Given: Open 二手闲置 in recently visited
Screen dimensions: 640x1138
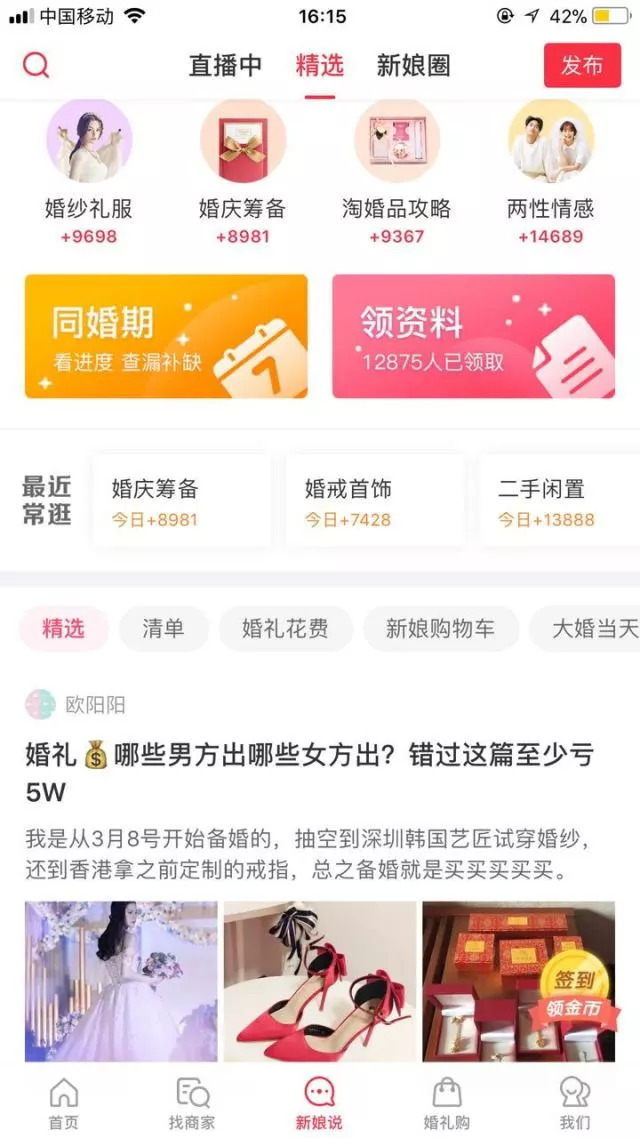Looking at the screenshot, I should coord(560,502).
